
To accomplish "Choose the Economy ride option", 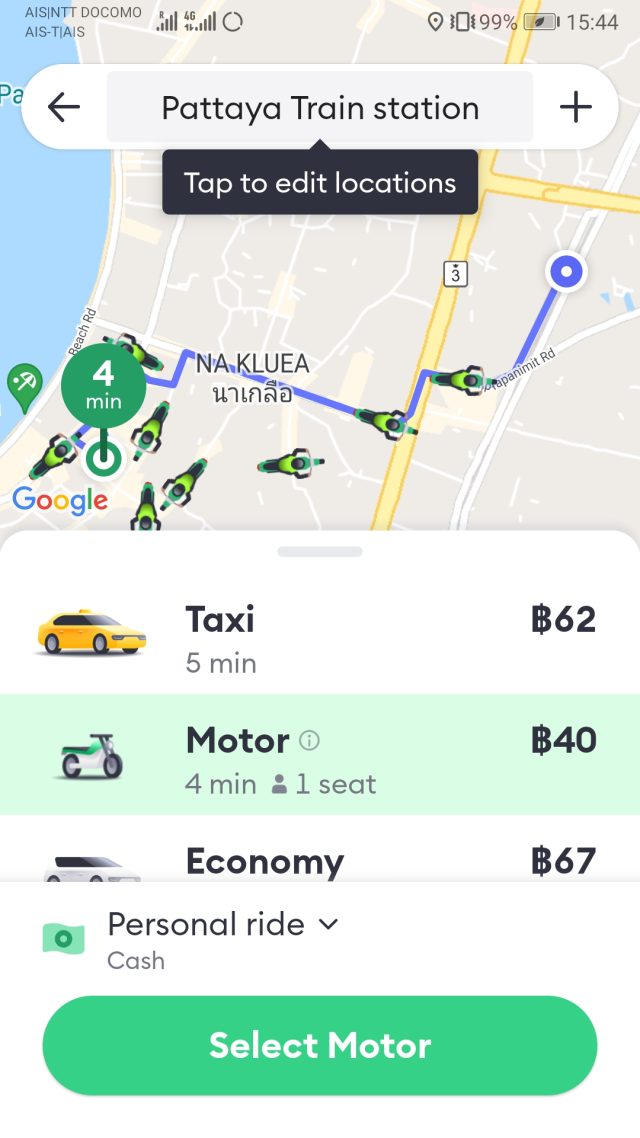I will (320, 860).
